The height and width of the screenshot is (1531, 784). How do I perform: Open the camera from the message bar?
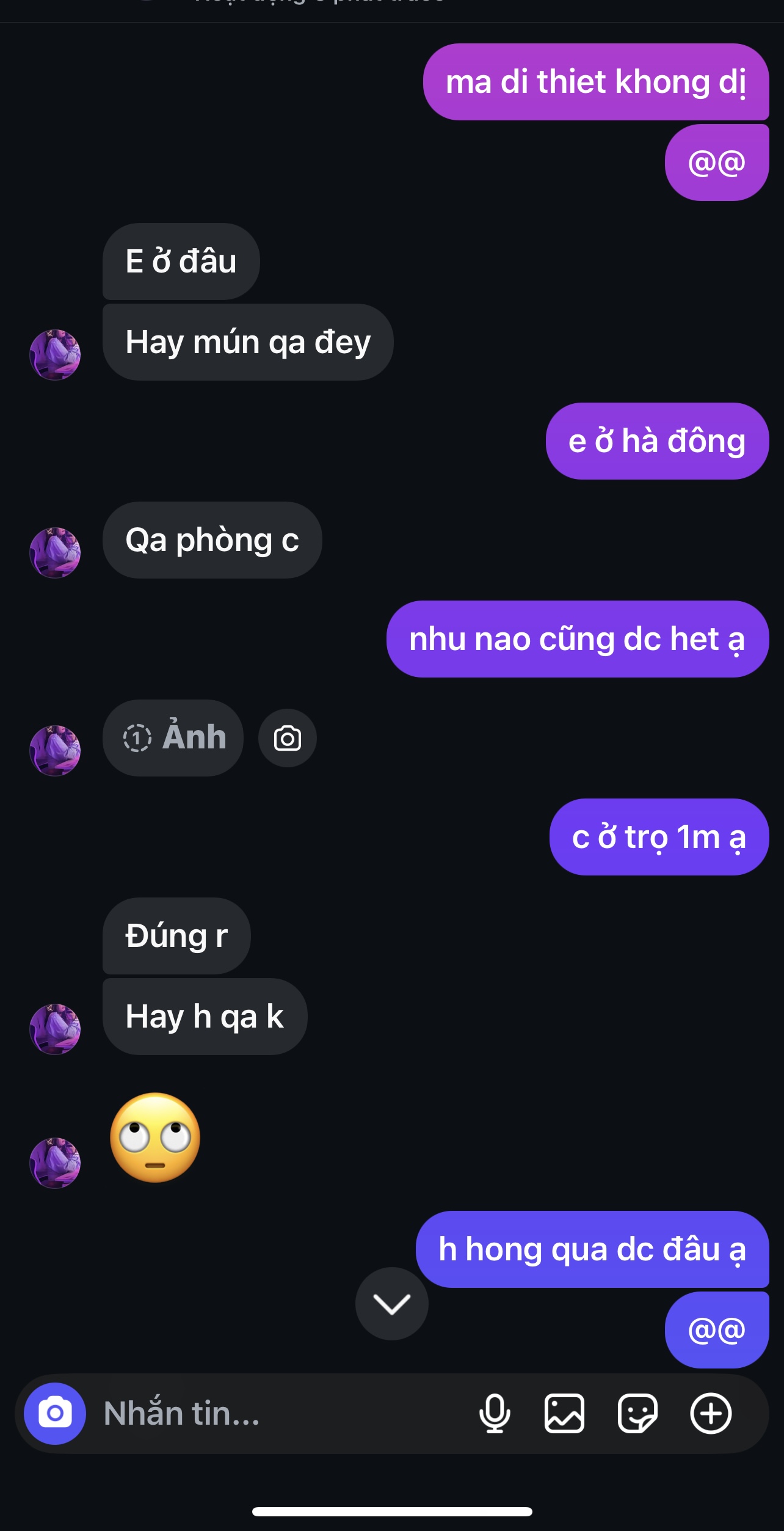pos(55,1413)
